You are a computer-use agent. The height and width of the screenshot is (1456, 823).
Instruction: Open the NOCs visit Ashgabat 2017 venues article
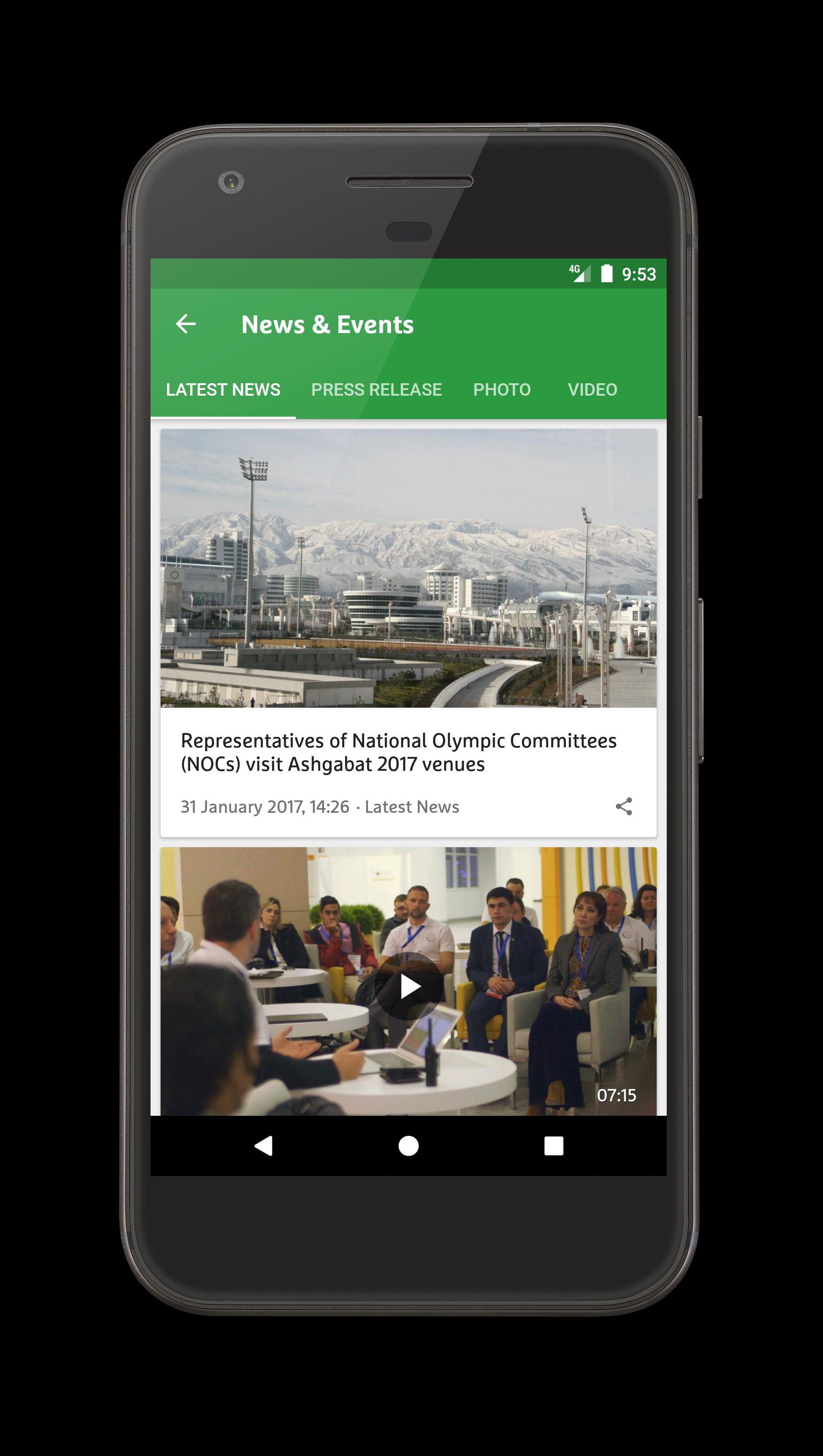tap(398, 752)
